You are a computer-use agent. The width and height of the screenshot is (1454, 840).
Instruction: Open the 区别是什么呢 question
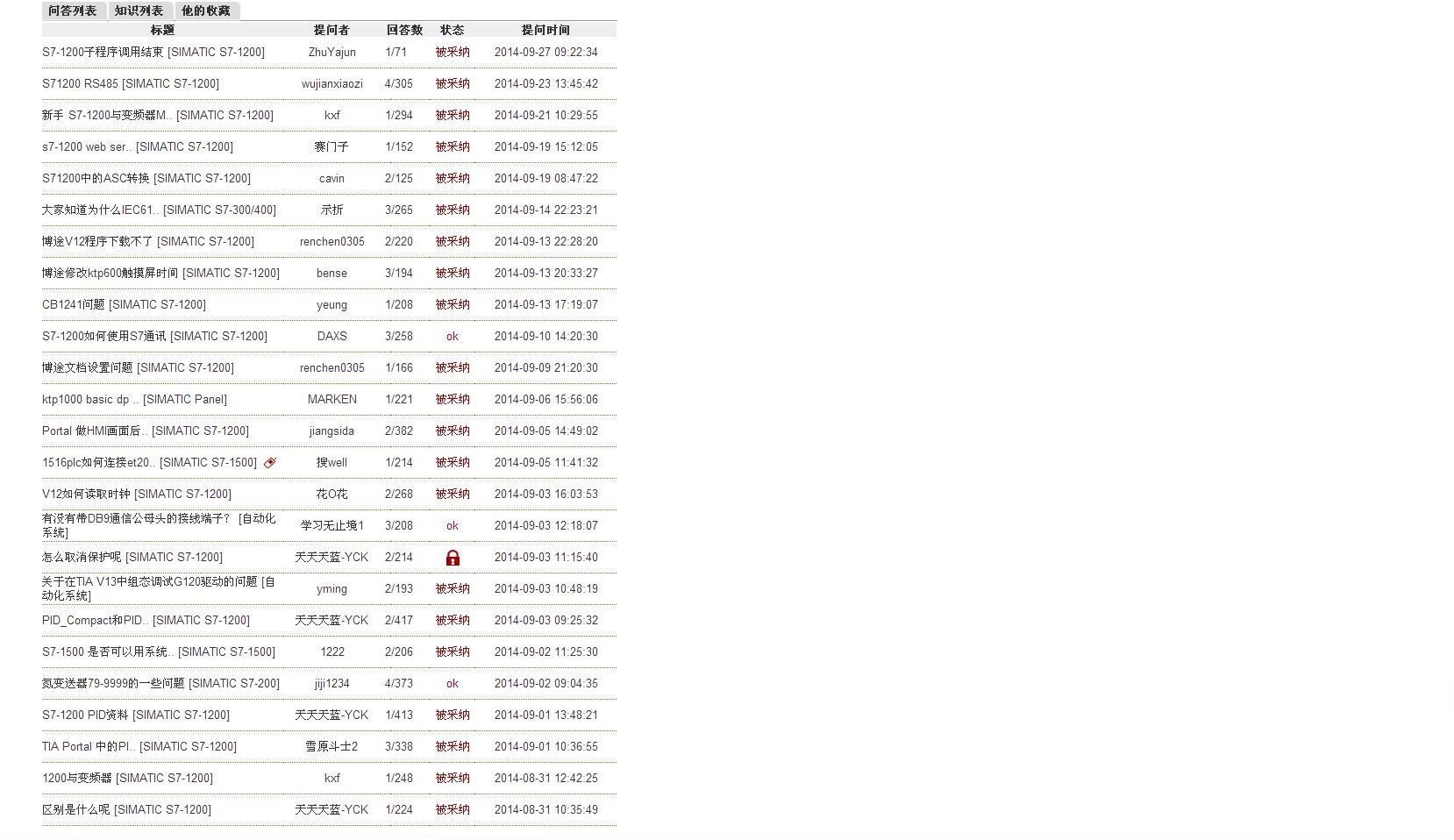pos(76,810)
